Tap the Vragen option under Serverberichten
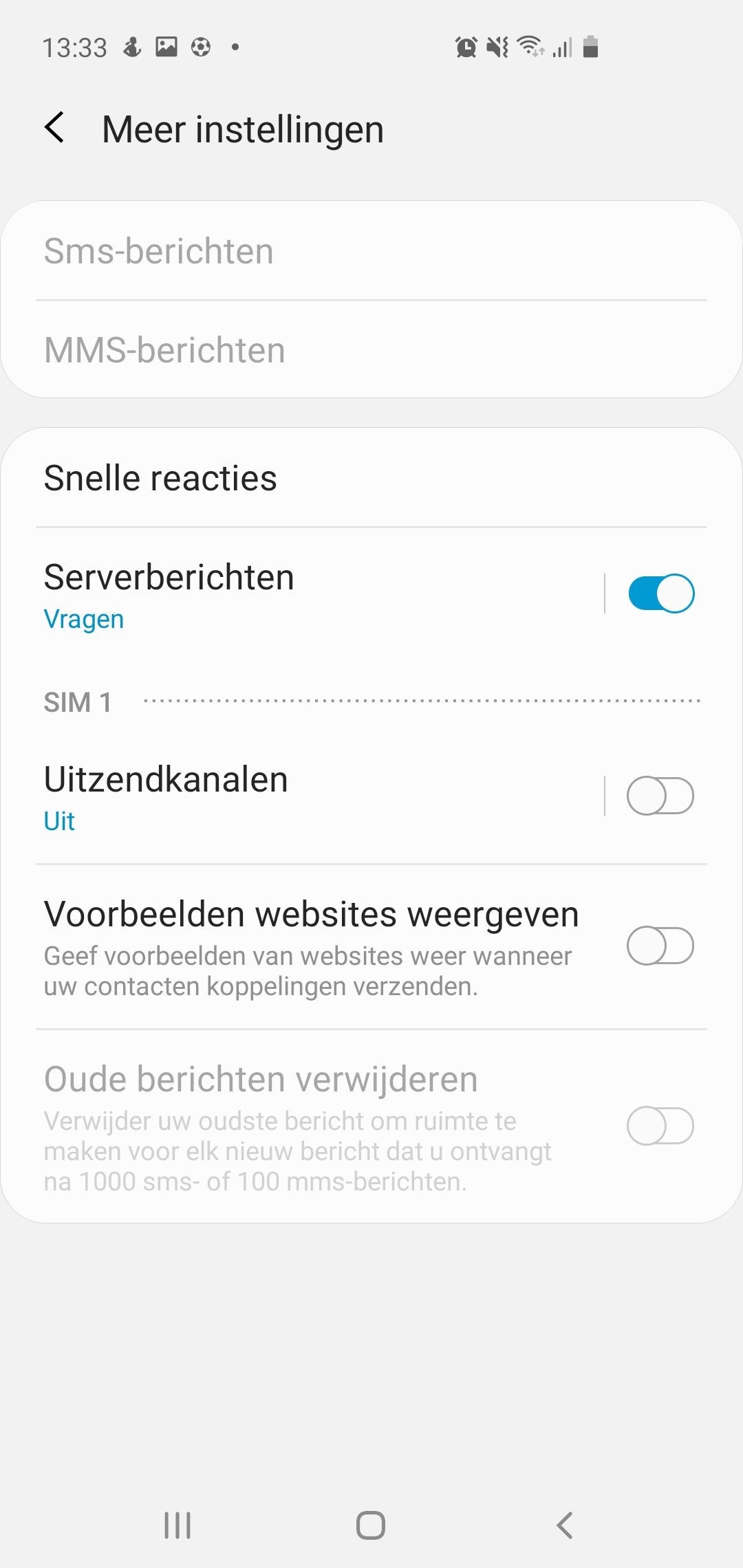Viewport: 743px width, 1568px height. [x=84, y=618]
